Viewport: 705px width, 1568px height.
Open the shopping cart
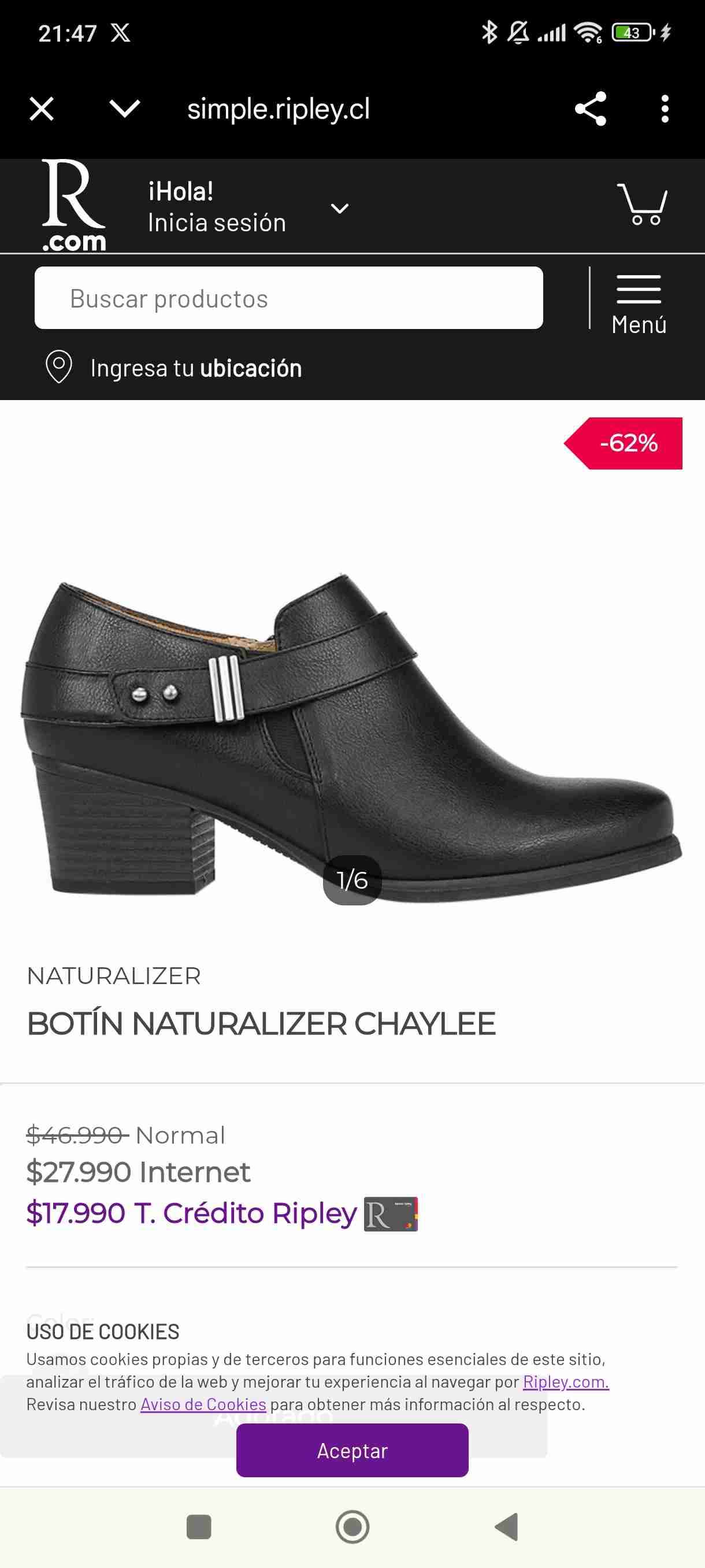(x=645, y=207)
